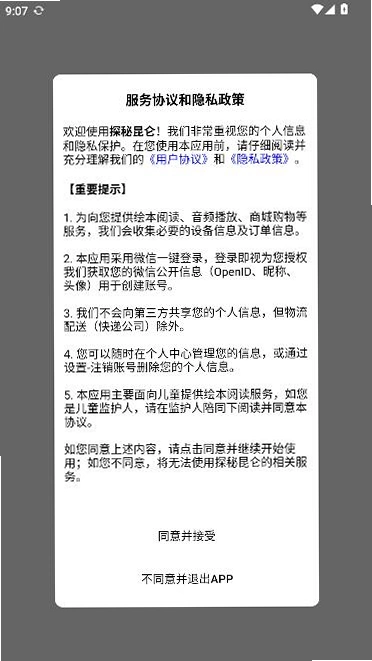Choose 不同意并退出APP to exit
The image size is (372, 661).
tap(187, 579)
